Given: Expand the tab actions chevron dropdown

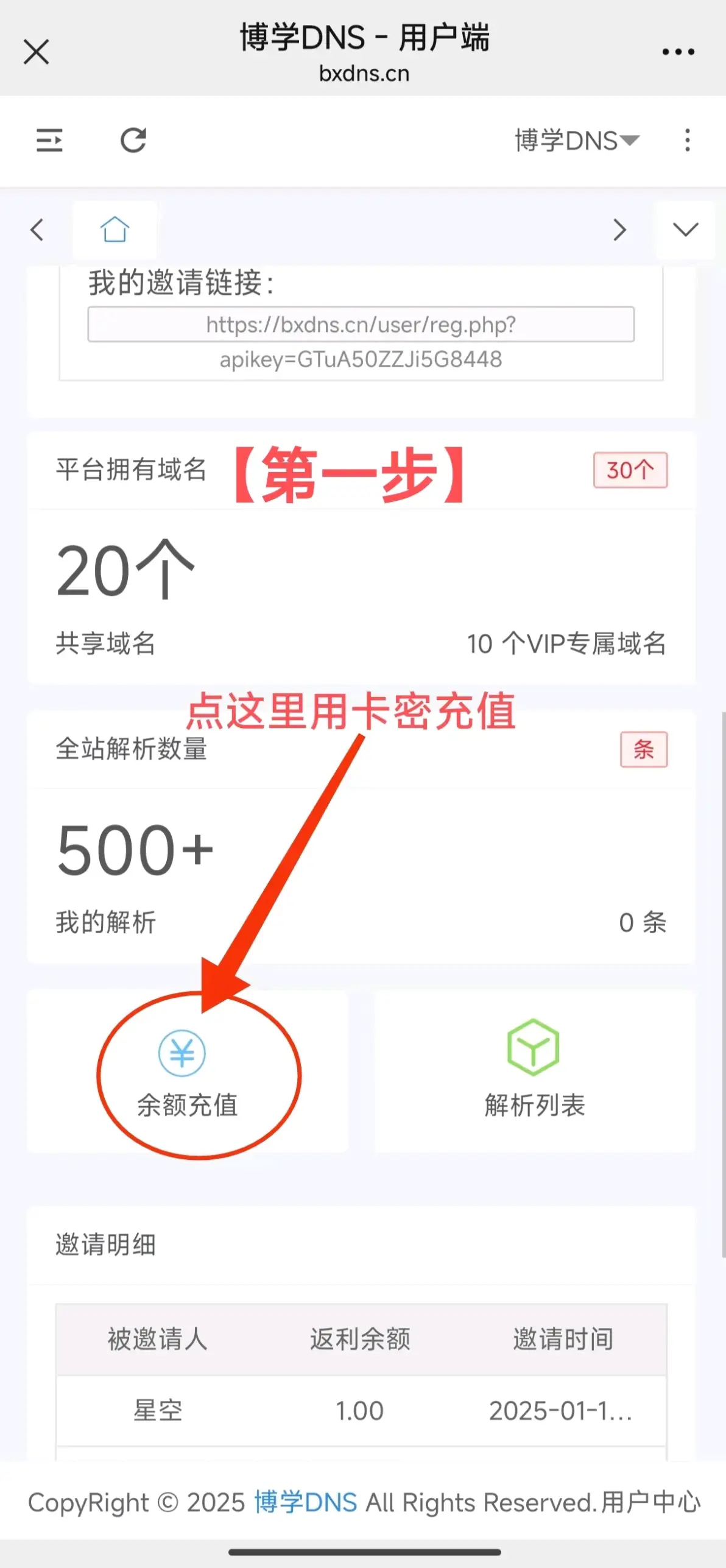Looking at the screenshot, I should click(x=685, y=230).
